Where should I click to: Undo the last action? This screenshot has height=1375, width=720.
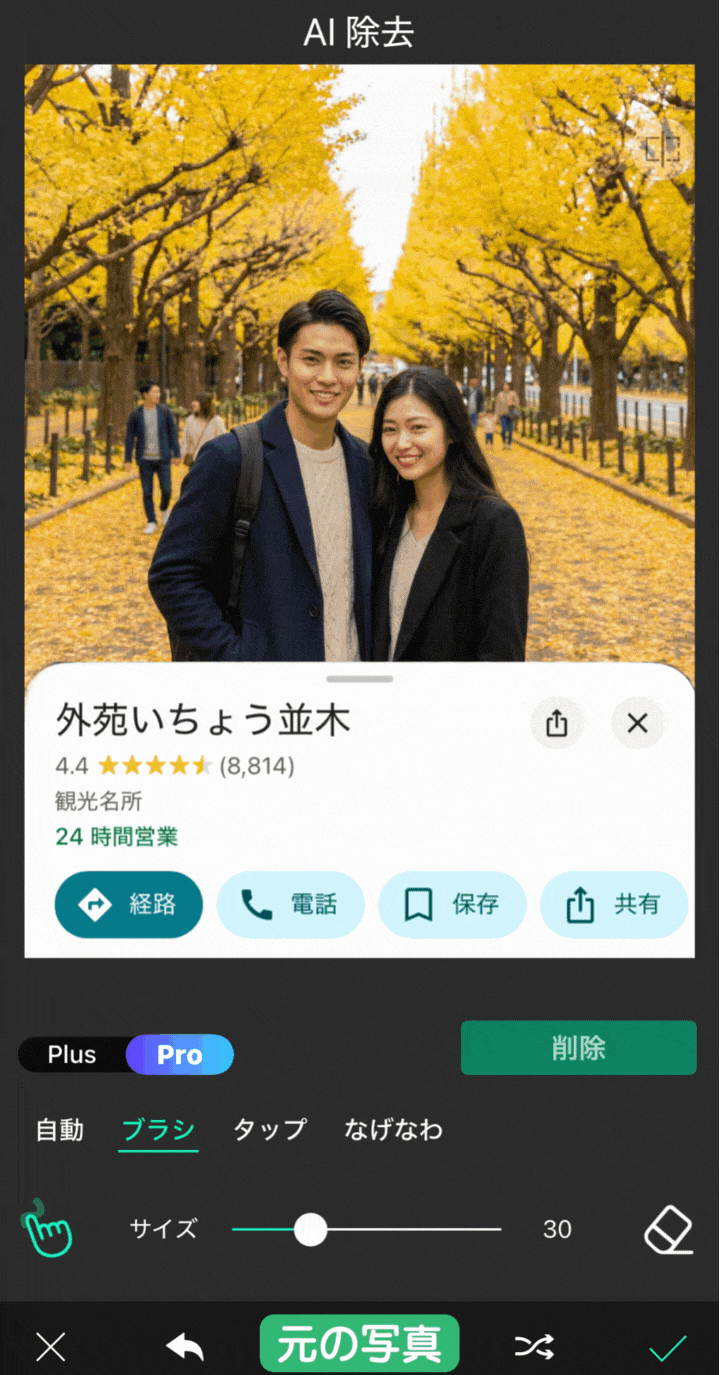pyautogui.click(x=185, y=1347)
